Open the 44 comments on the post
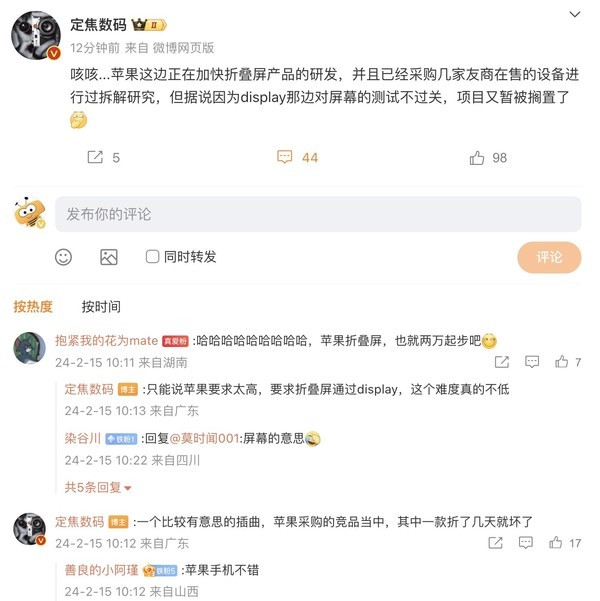The height and width of the screenshot is (601, 600). click(x=297, y=158)
